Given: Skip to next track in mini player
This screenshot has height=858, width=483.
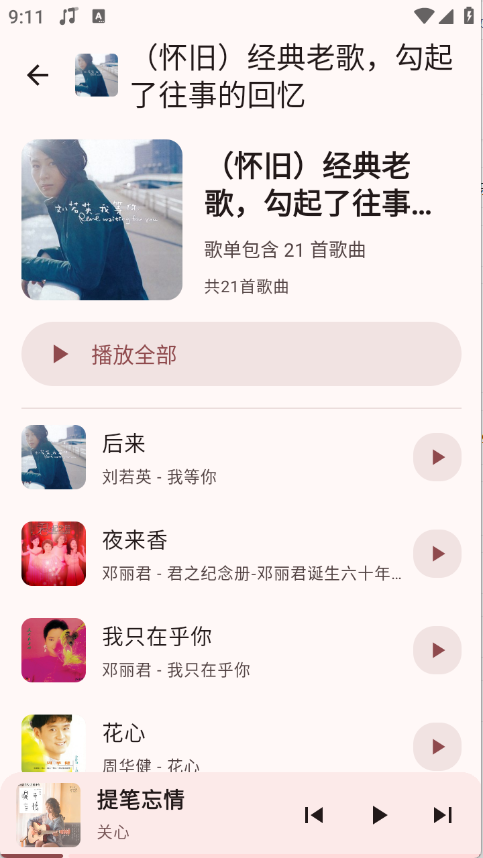Looking at the screenshot, I should 443,815.
